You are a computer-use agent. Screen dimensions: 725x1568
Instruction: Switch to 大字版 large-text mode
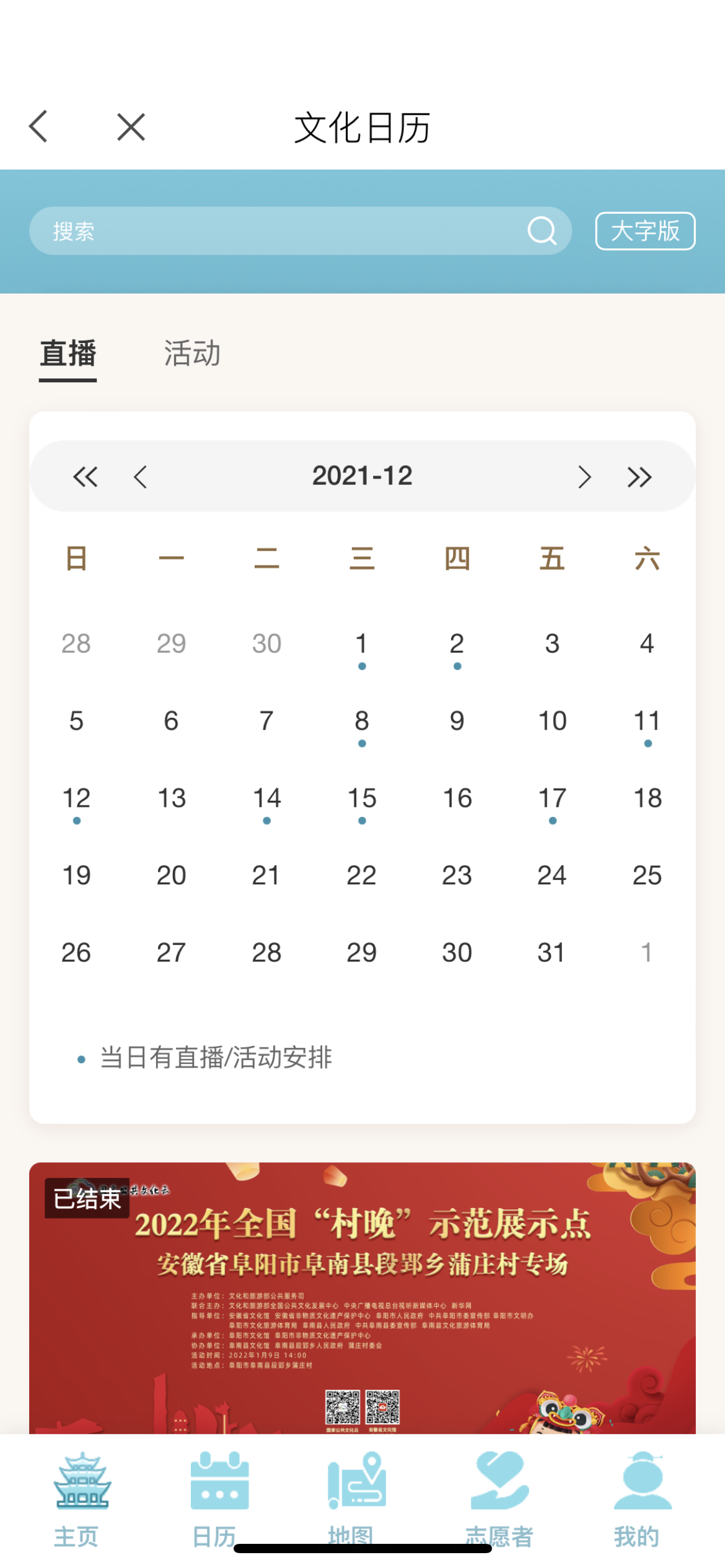click(x=644, y=231)
